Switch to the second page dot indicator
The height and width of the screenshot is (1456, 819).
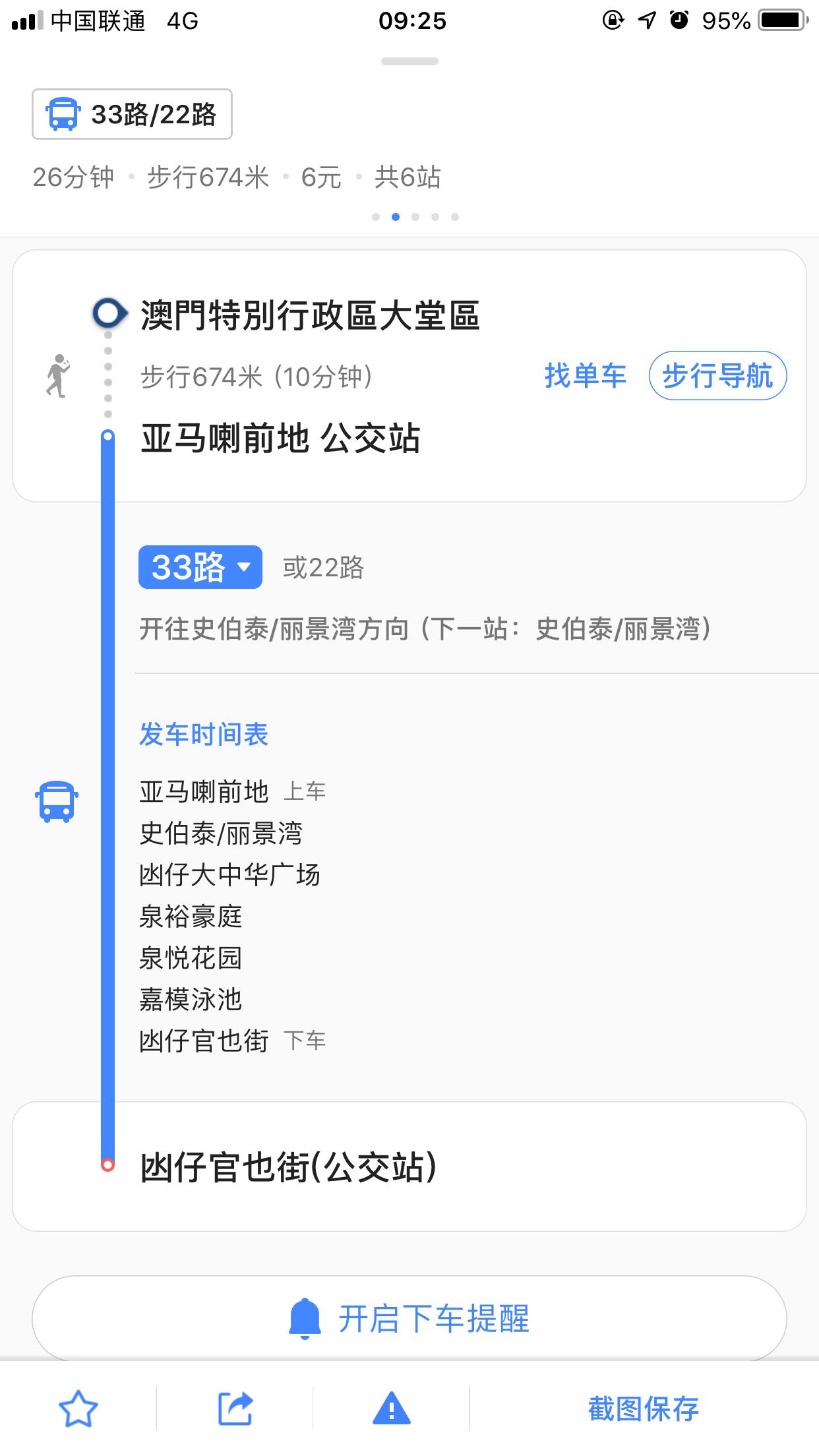tap(396, 215)
